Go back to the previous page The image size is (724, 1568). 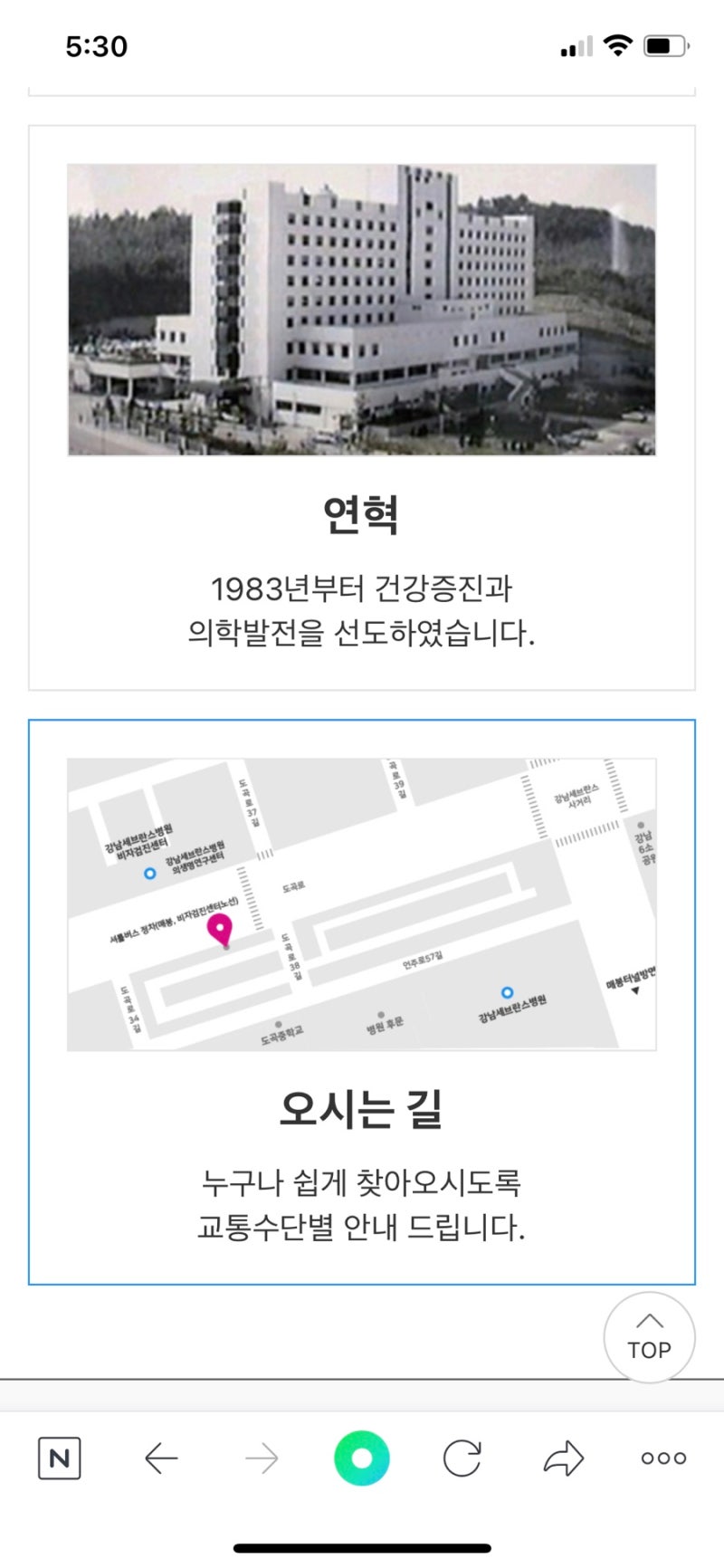pos(161,1458)
